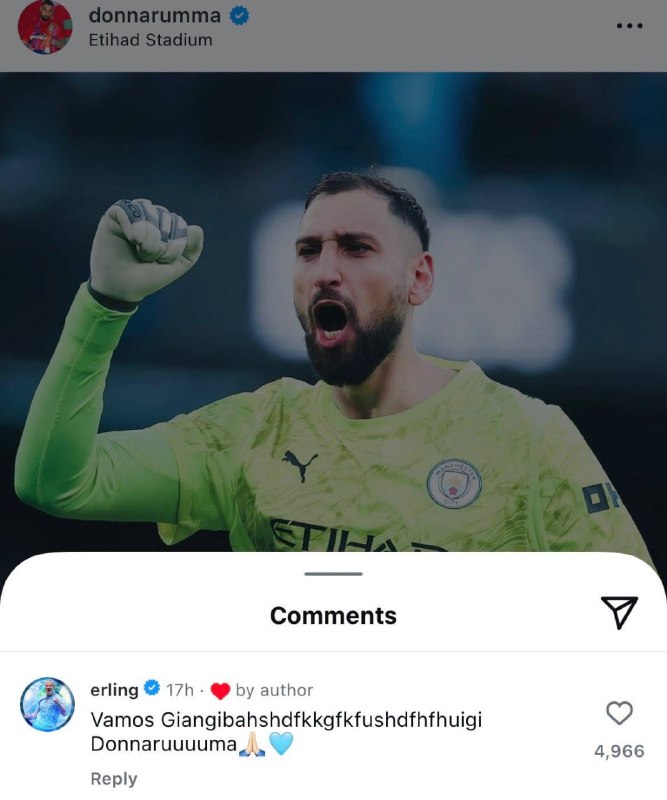The width and height of the screenshot is (667, 800).
Task: Open the post's three-dot options menu
Action: click(629, 26)
